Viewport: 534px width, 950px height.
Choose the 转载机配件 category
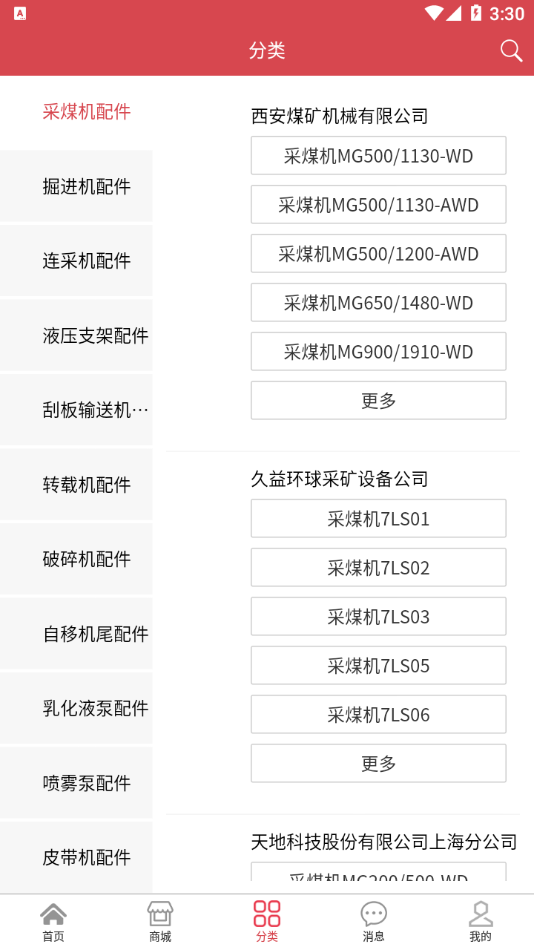76,484
